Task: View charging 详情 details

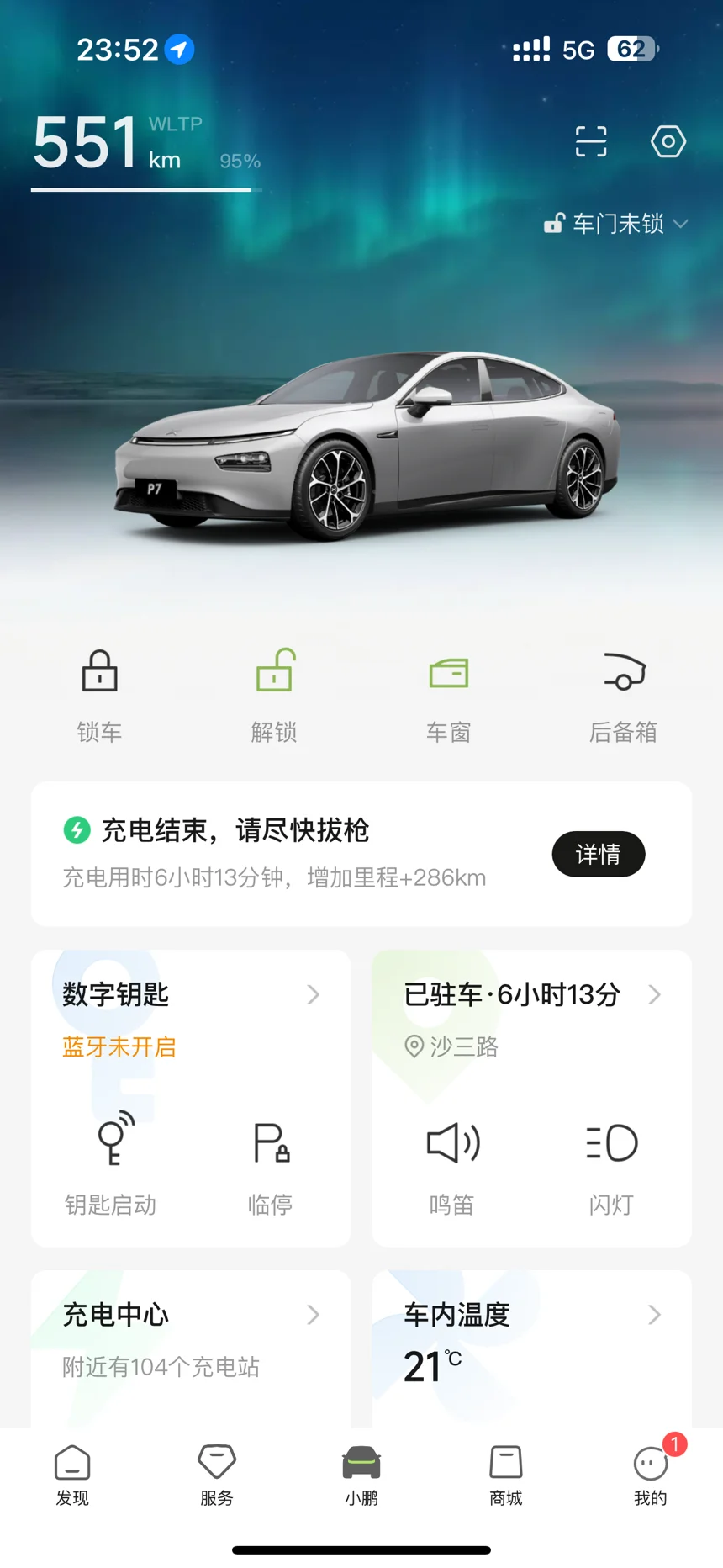Action: [598, 855]
